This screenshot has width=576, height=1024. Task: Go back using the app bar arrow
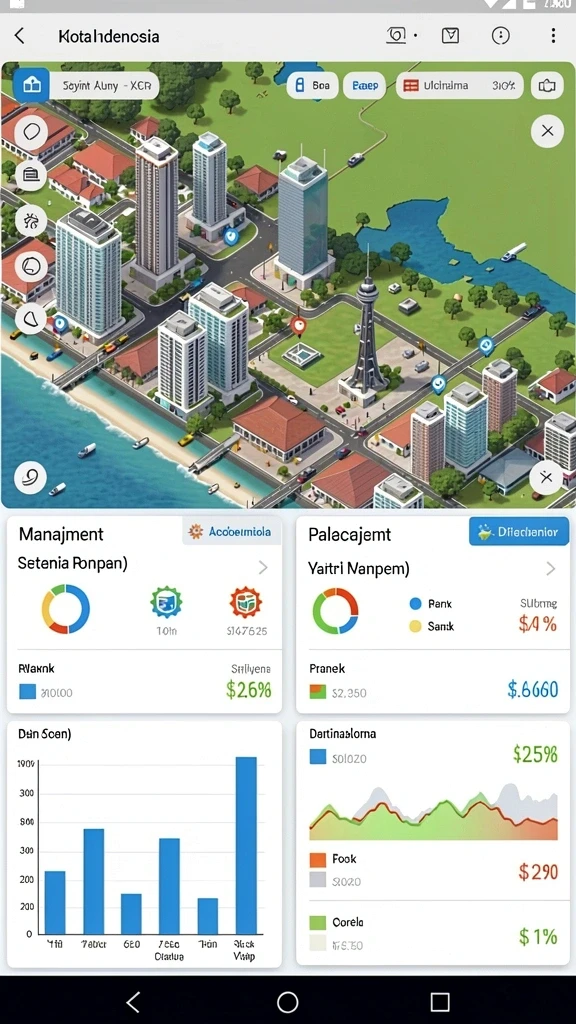pyautogui.click(x=20, y=36)
